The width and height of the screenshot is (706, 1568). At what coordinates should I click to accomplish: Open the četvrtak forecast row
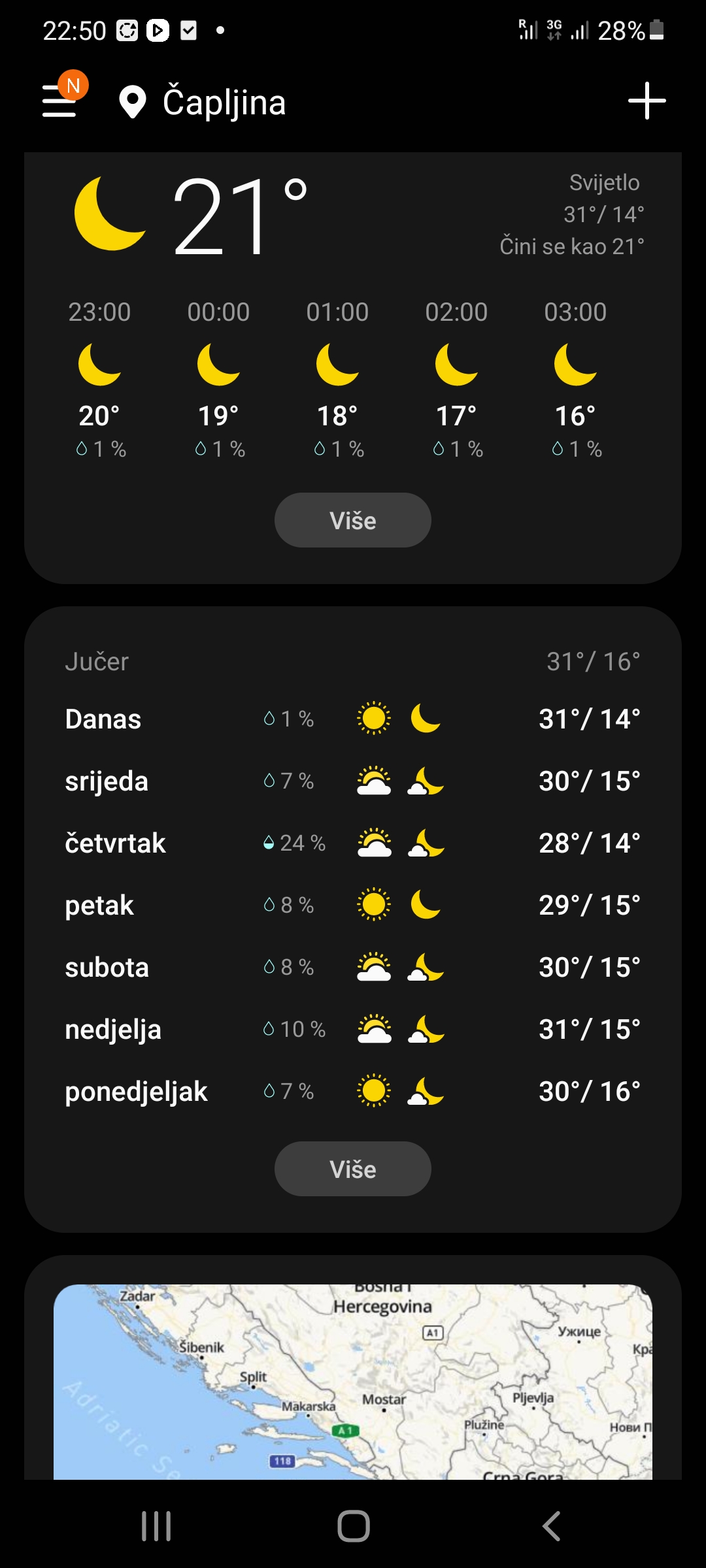353,843
